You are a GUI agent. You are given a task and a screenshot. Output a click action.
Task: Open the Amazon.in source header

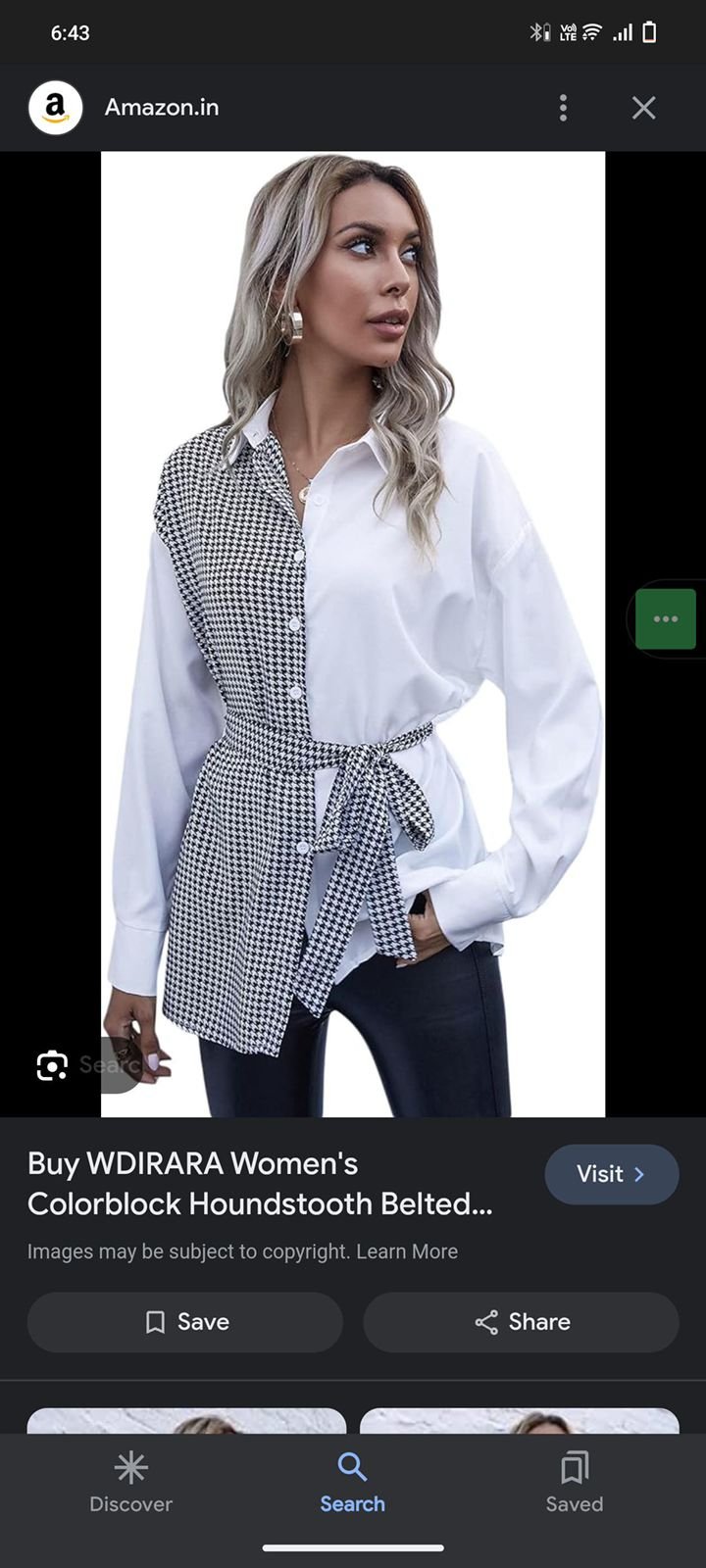[x=162, y=108]
